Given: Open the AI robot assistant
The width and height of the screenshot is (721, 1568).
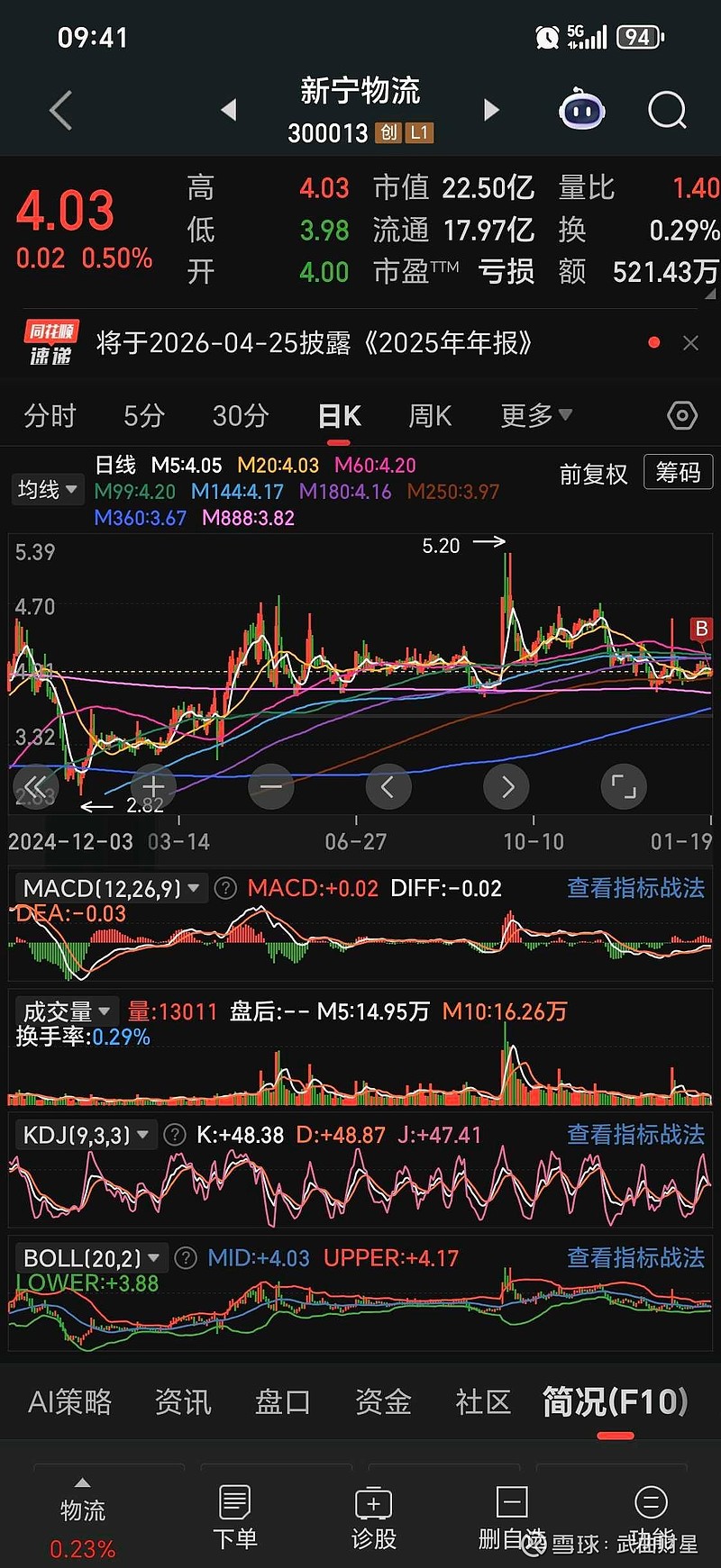Looking at the screenshot, I should tap(581, 111).
